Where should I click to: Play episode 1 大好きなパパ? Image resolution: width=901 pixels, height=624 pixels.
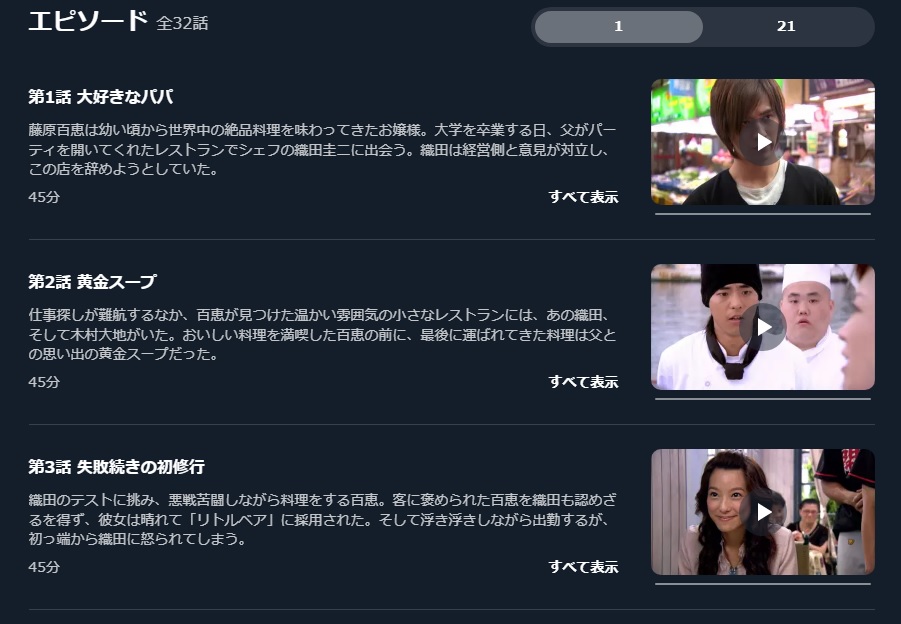tap(763, 142)
